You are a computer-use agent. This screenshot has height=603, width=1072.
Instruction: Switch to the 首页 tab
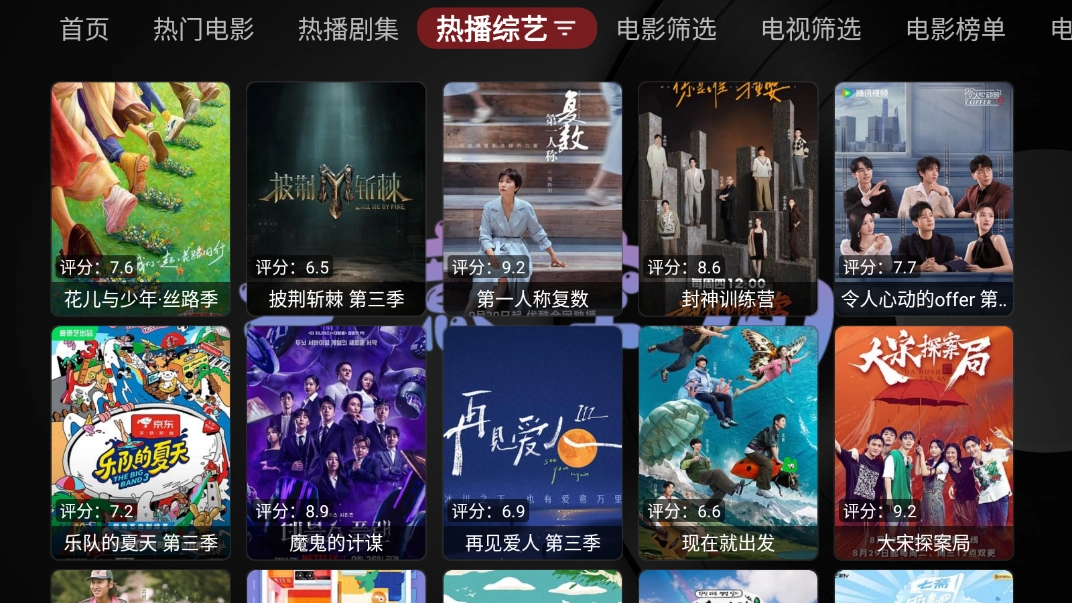[x=84, y=29]
